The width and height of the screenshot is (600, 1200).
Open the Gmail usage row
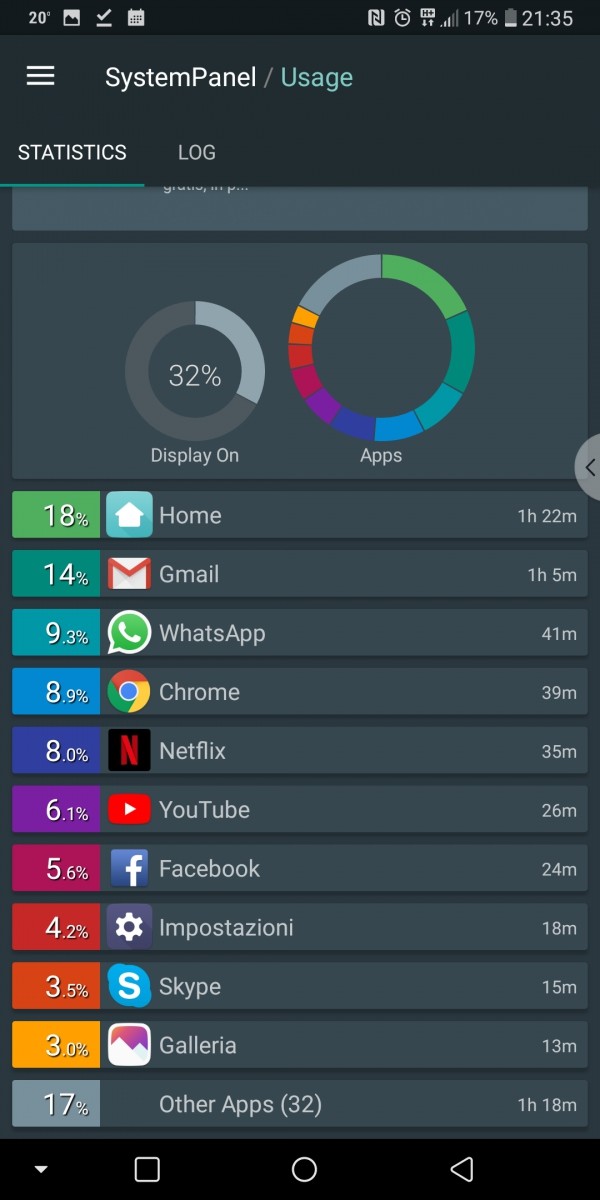point(300,574)
